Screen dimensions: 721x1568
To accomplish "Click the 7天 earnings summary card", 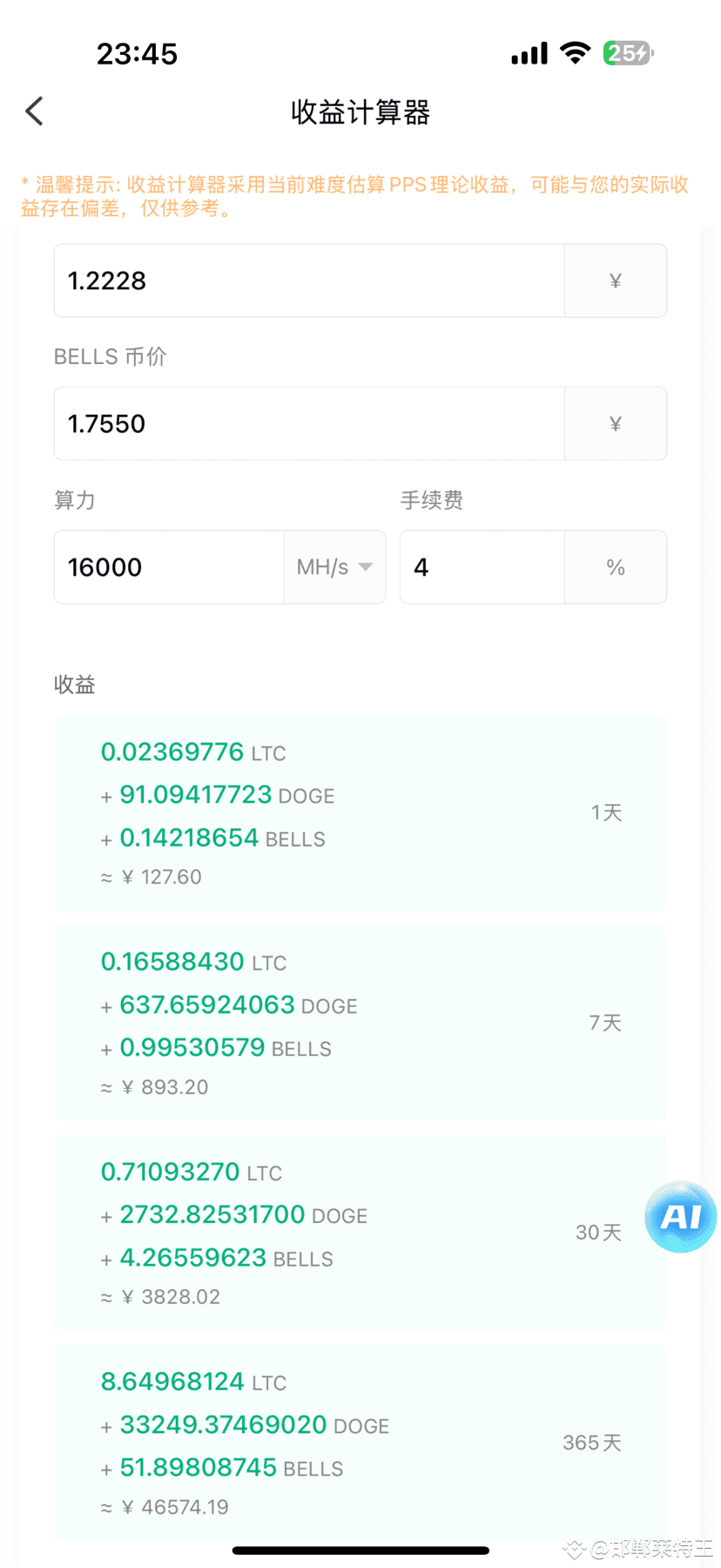I will (x=360, y=1023).
